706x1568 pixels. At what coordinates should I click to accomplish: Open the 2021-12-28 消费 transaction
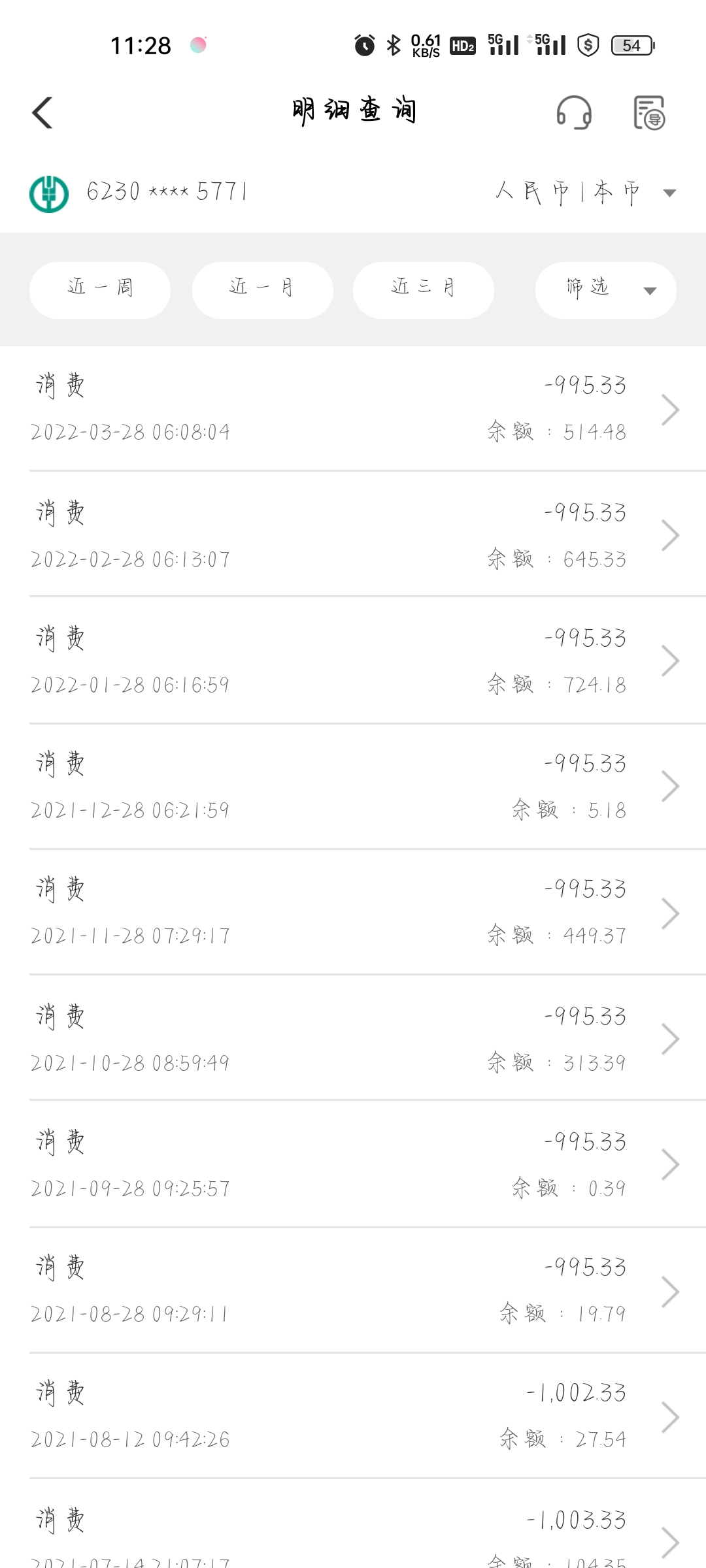click(353, 786)
